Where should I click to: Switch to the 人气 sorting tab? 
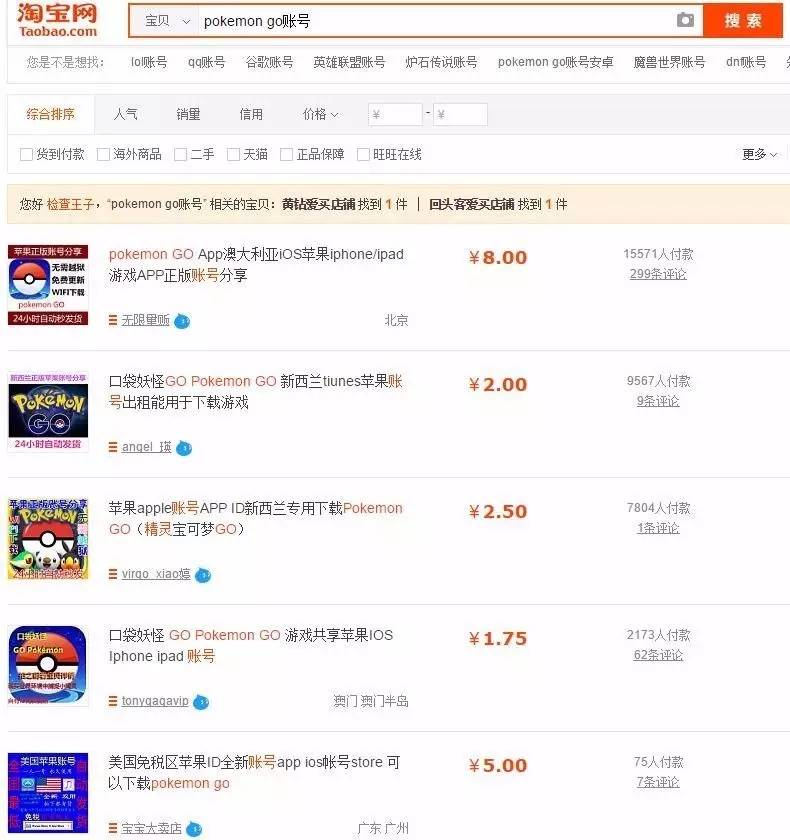126,114
